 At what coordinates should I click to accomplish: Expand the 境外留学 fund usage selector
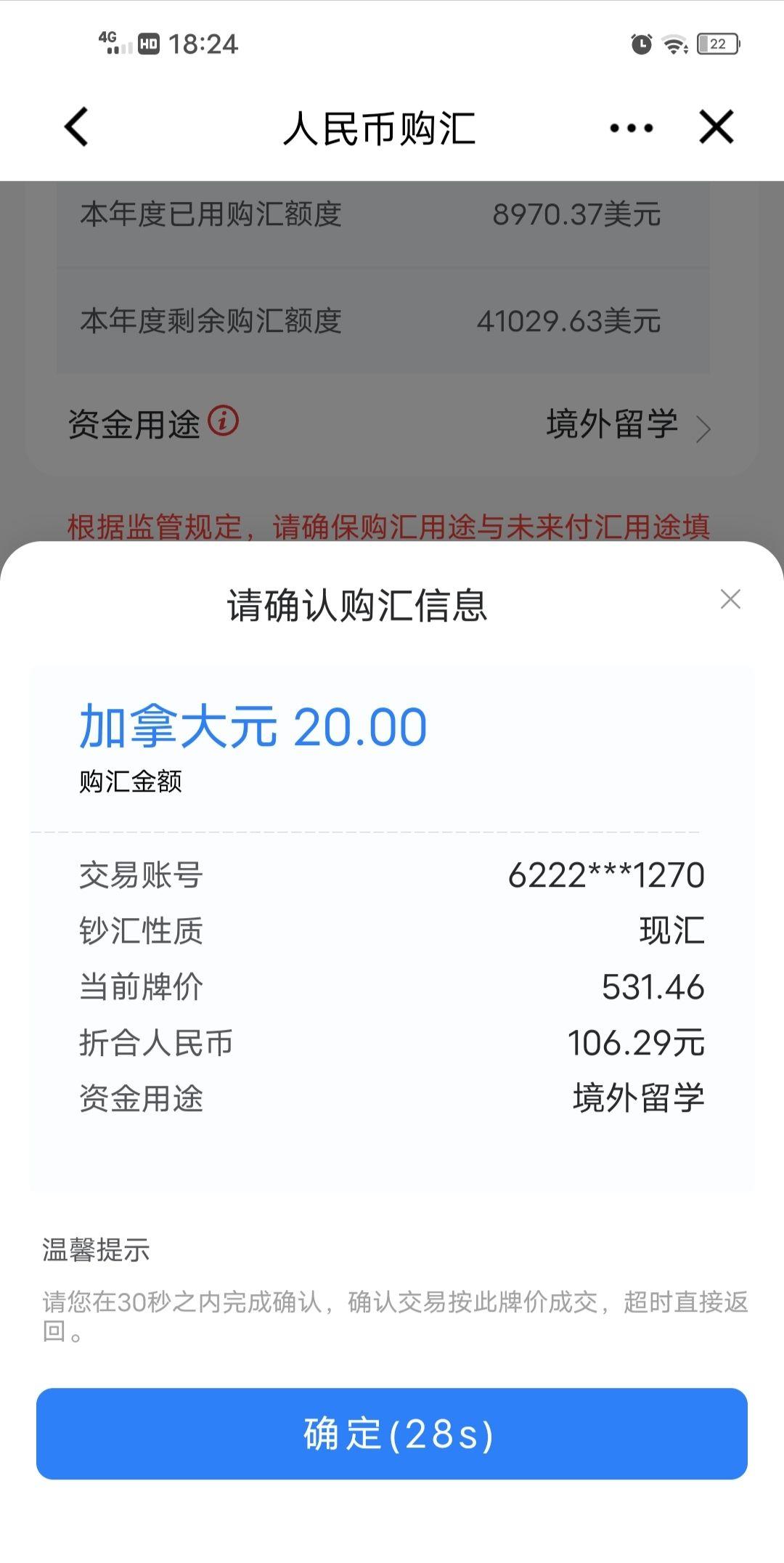point(613,423)
